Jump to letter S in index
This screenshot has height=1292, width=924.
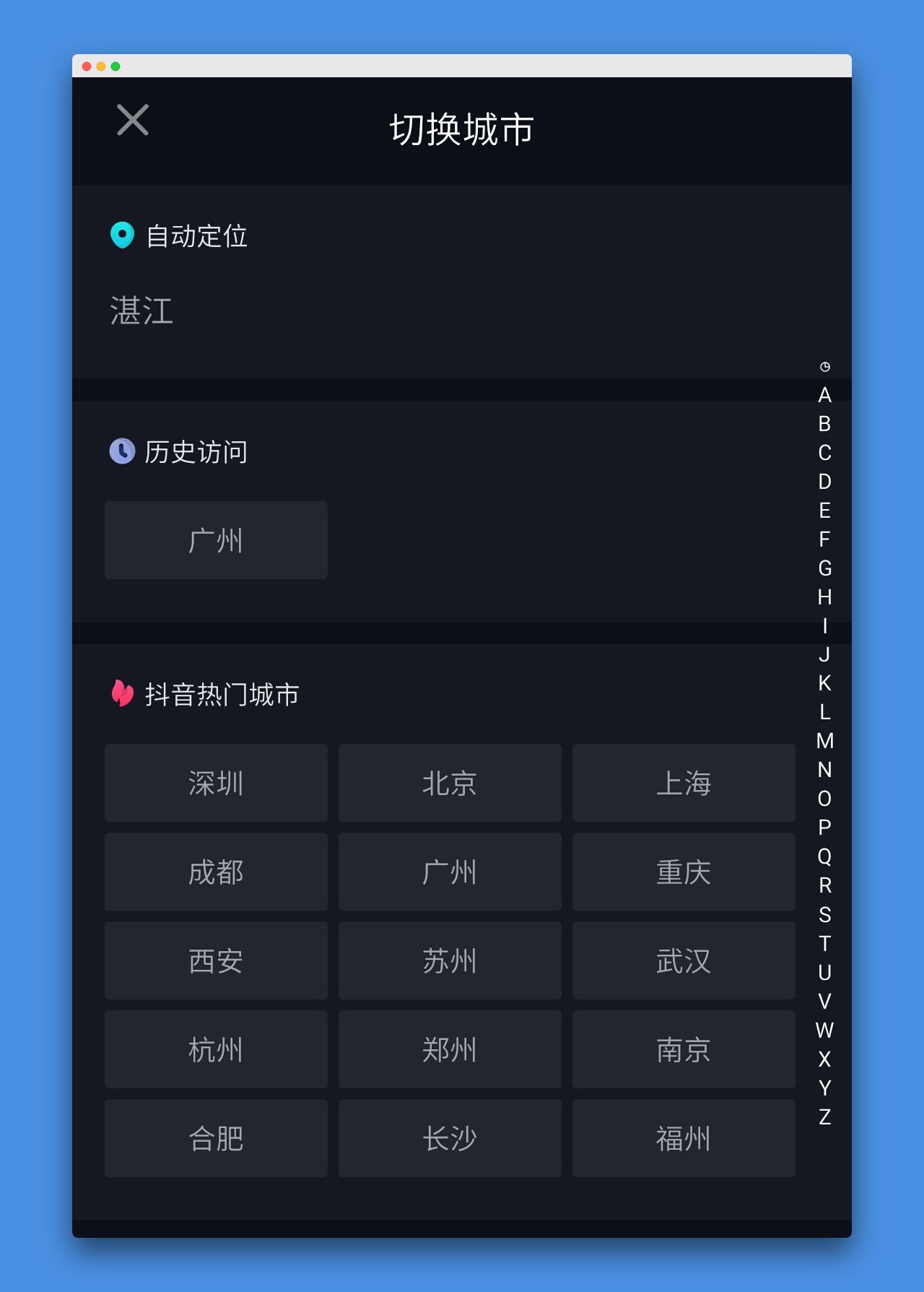[824, 914]
